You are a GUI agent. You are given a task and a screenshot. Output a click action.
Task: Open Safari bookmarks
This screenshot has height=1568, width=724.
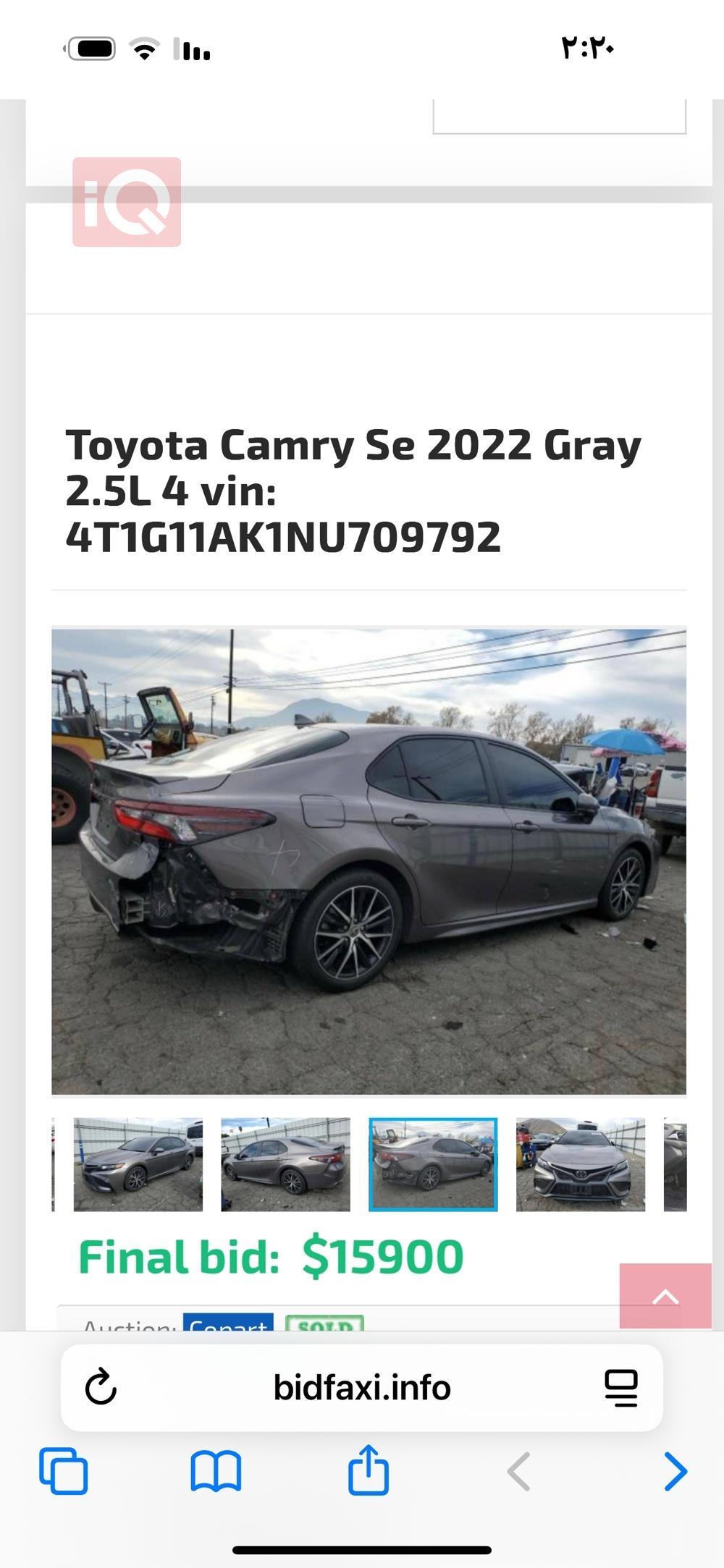[216, 1471]
